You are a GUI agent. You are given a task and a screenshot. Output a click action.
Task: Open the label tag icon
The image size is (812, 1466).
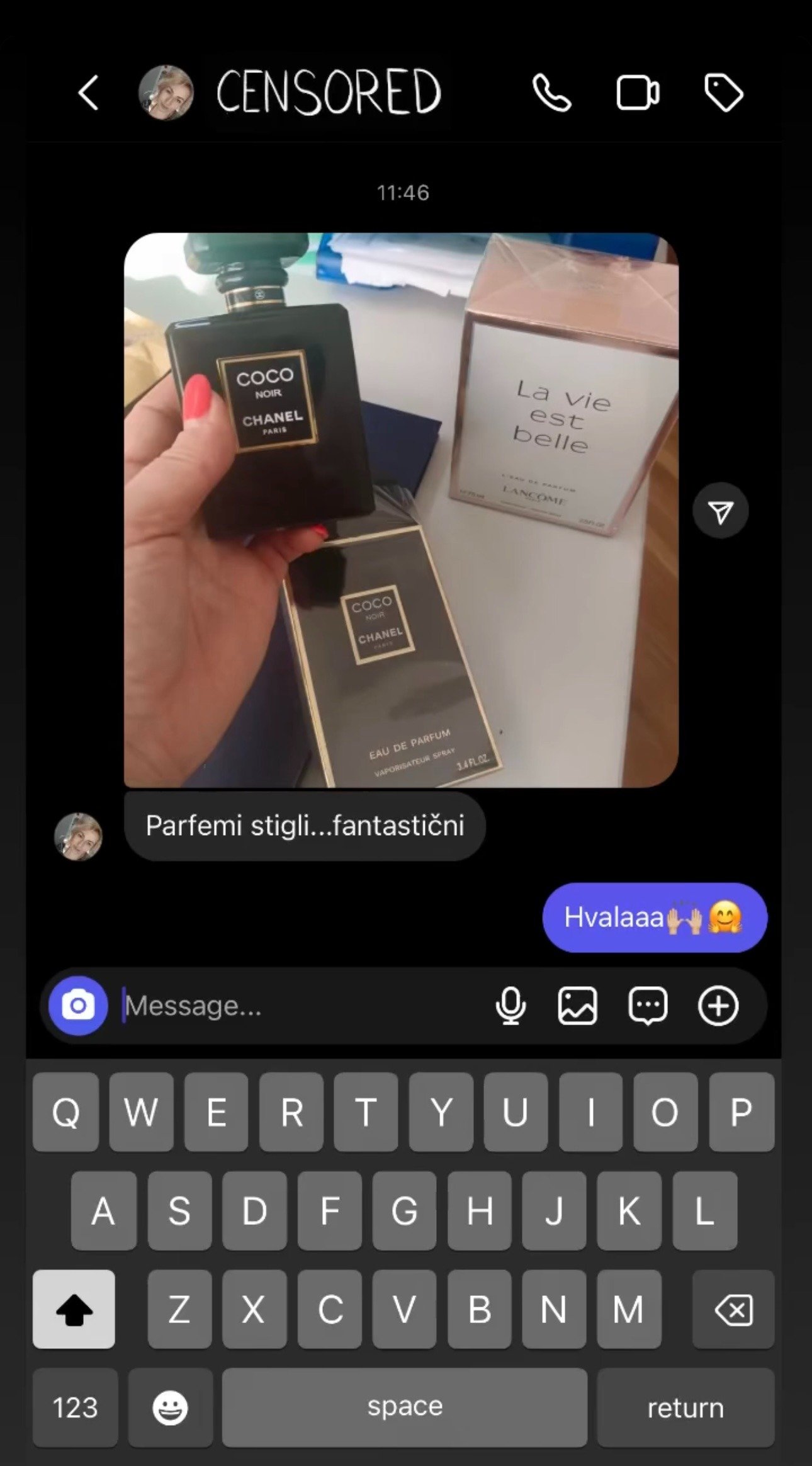pos(723,93)
